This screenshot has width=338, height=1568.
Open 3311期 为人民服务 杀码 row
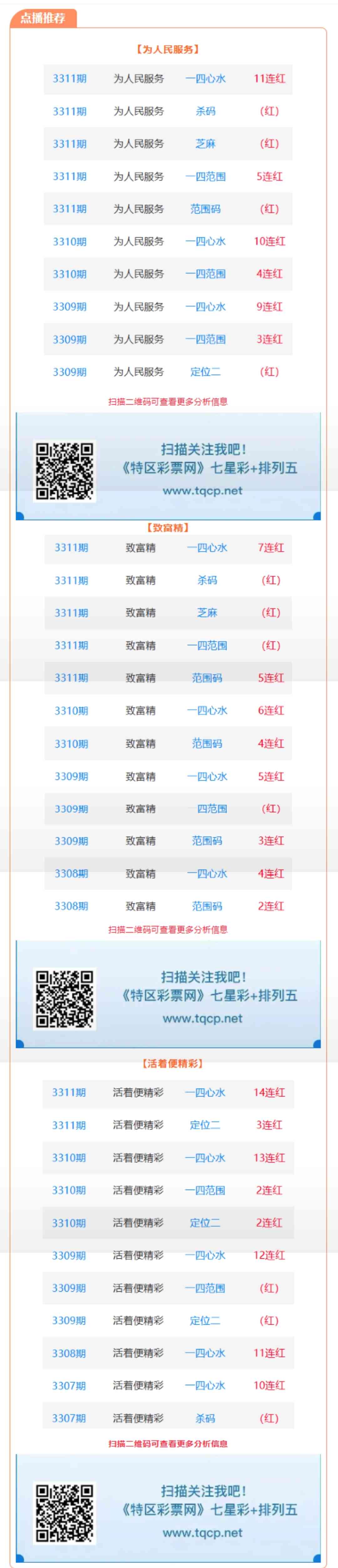click(x=168, y=111)
